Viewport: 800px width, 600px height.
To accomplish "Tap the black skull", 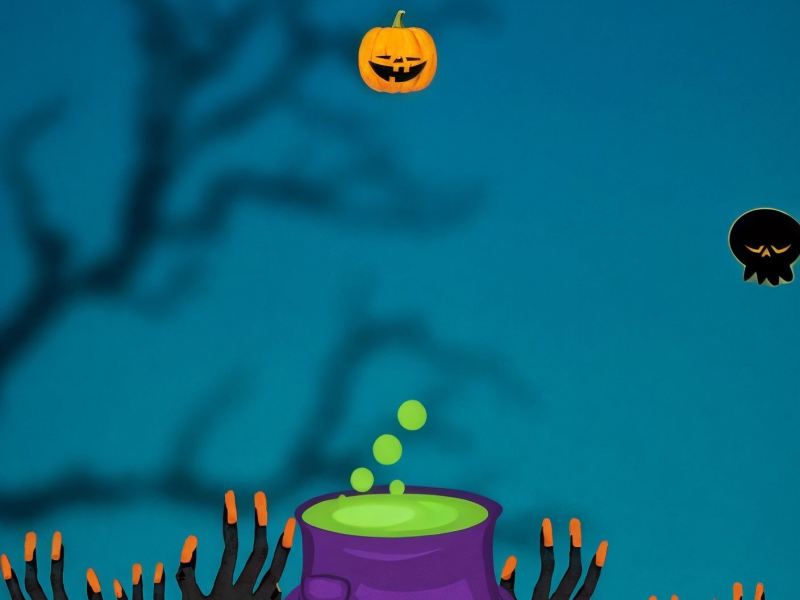I will (766, 245).
